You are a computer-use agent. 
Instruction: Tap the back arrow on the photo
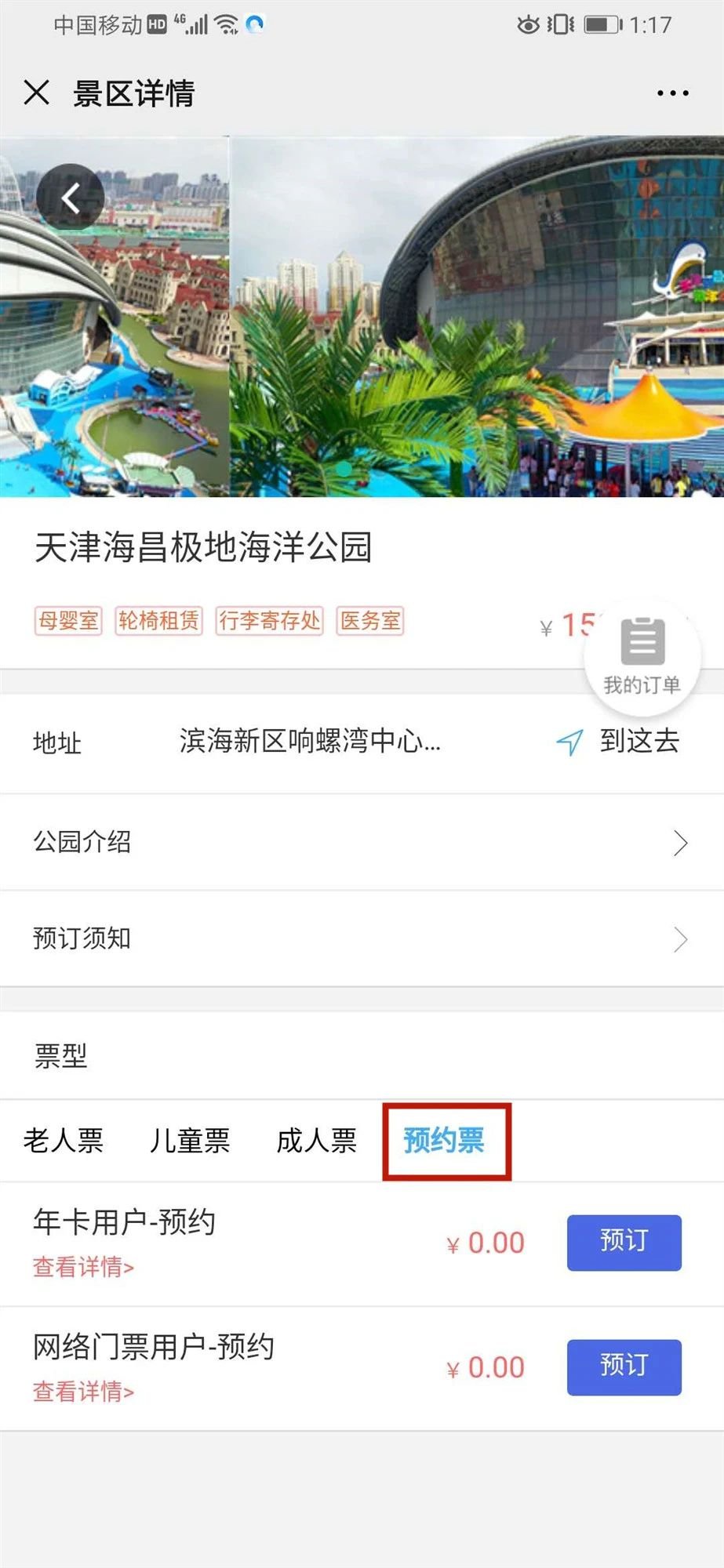[71, 197]
